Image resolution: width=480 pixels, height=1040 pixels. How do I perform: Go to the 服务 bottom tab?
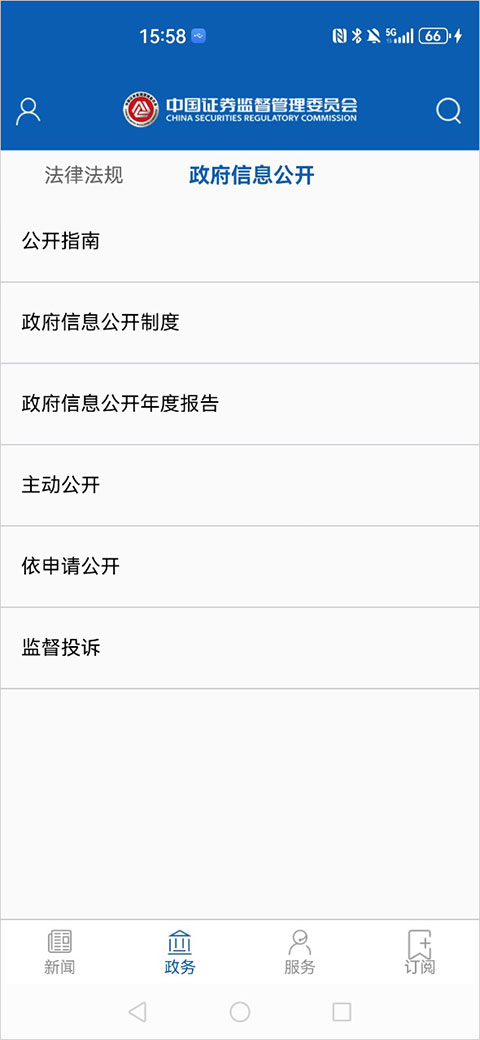tap(300, 952)
